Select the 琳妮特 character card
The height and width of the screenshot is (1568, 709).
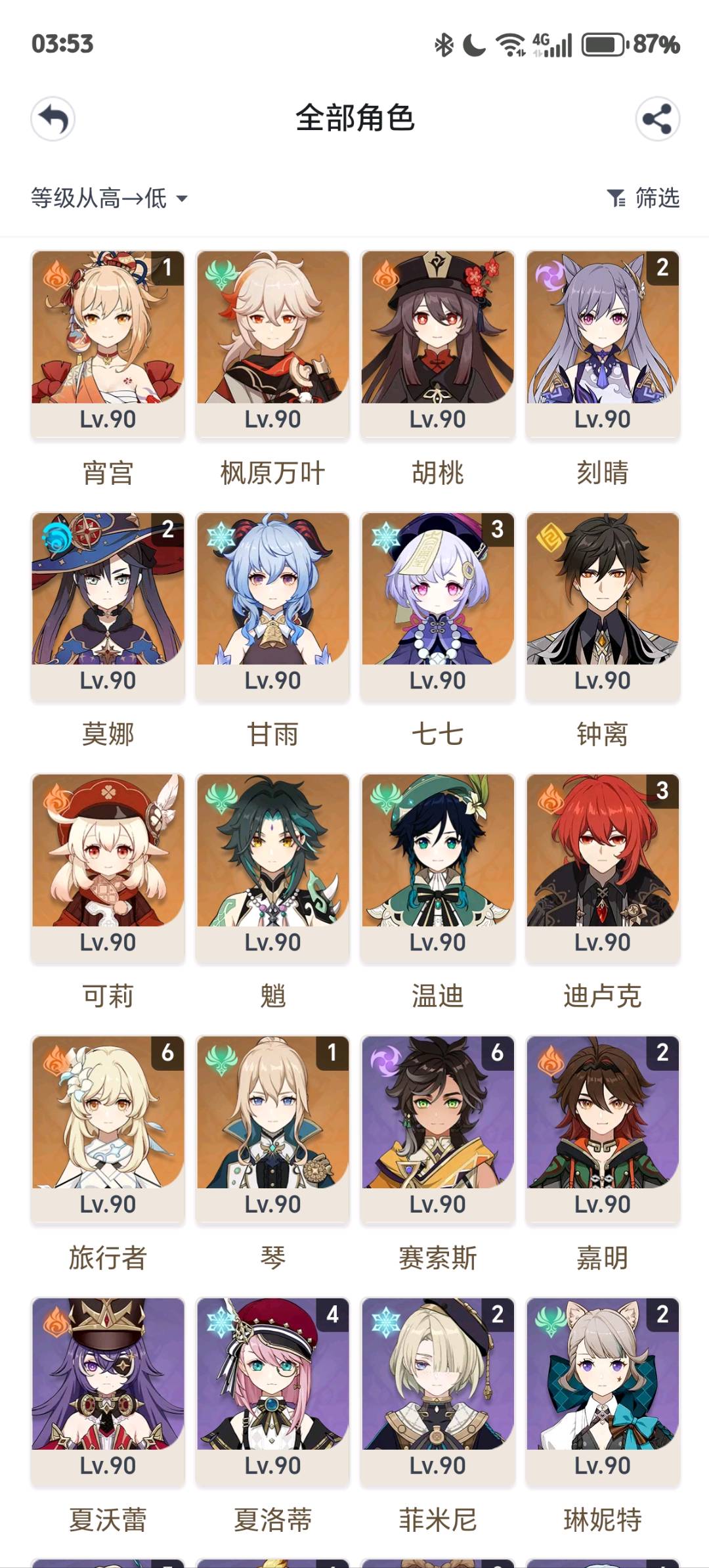602,1390
